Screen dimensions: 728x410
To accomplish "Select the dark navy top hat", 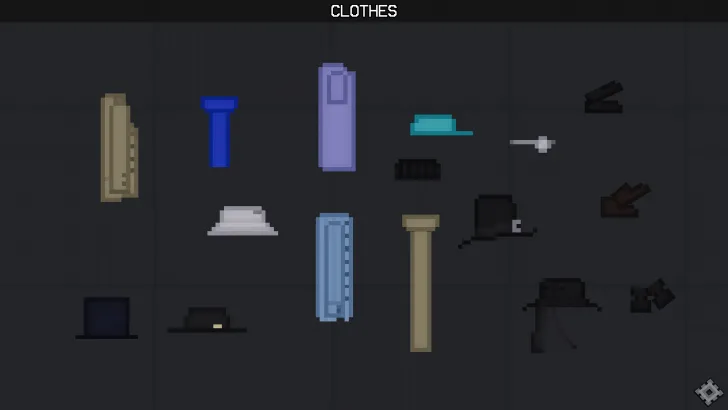I will point(106,317).
